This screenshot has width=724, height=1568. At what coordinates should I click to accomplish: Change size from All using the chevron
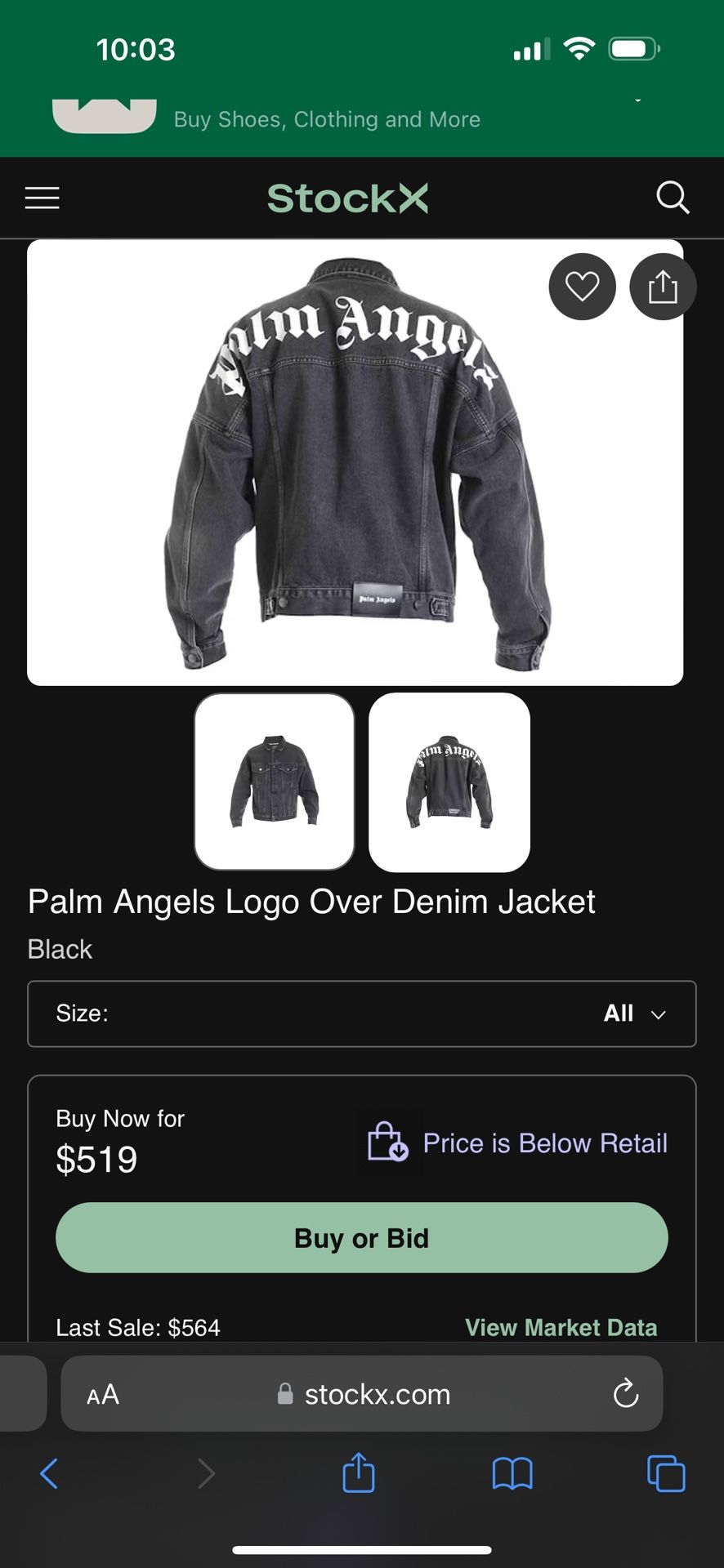coord(658,1015)
